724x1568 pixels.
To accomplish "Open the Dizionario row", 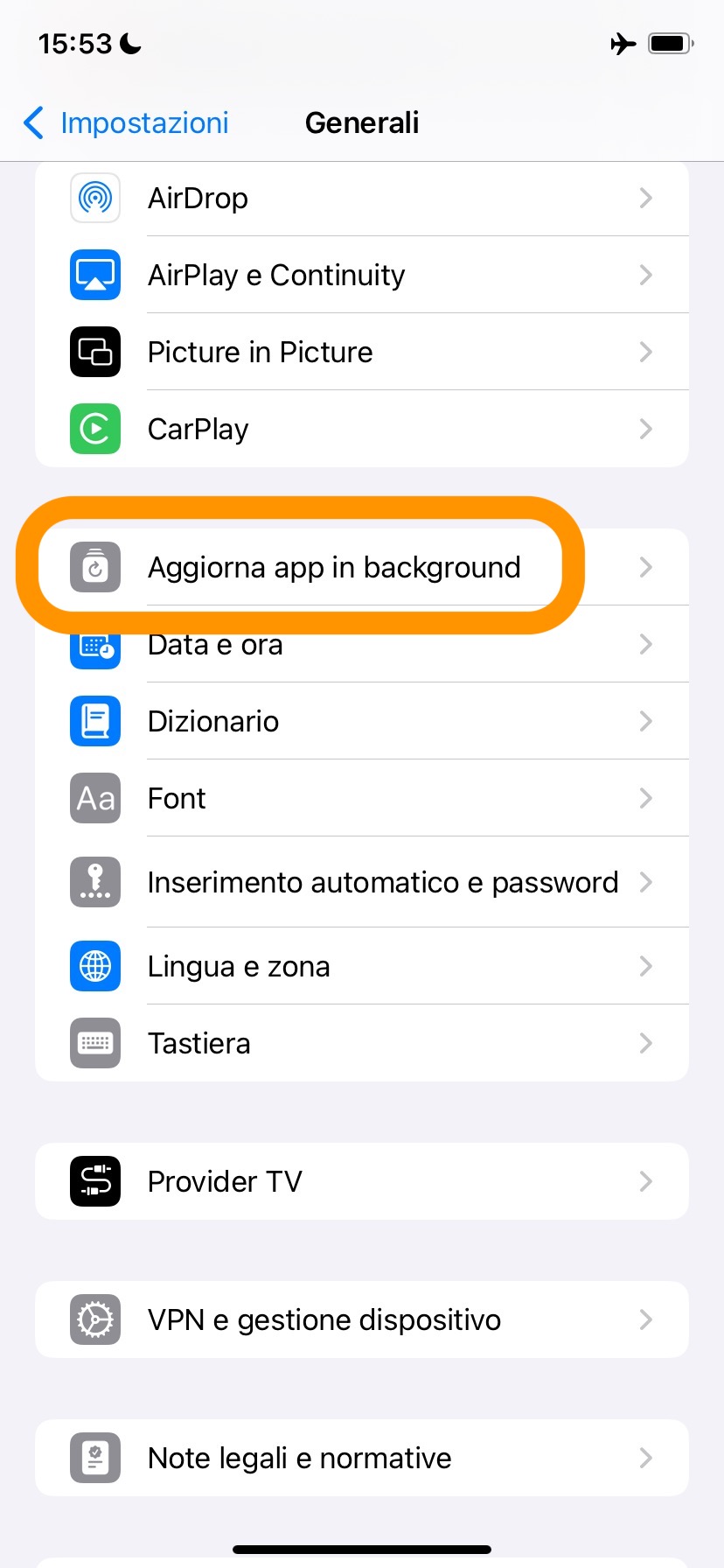I will [x=361, y=722].
